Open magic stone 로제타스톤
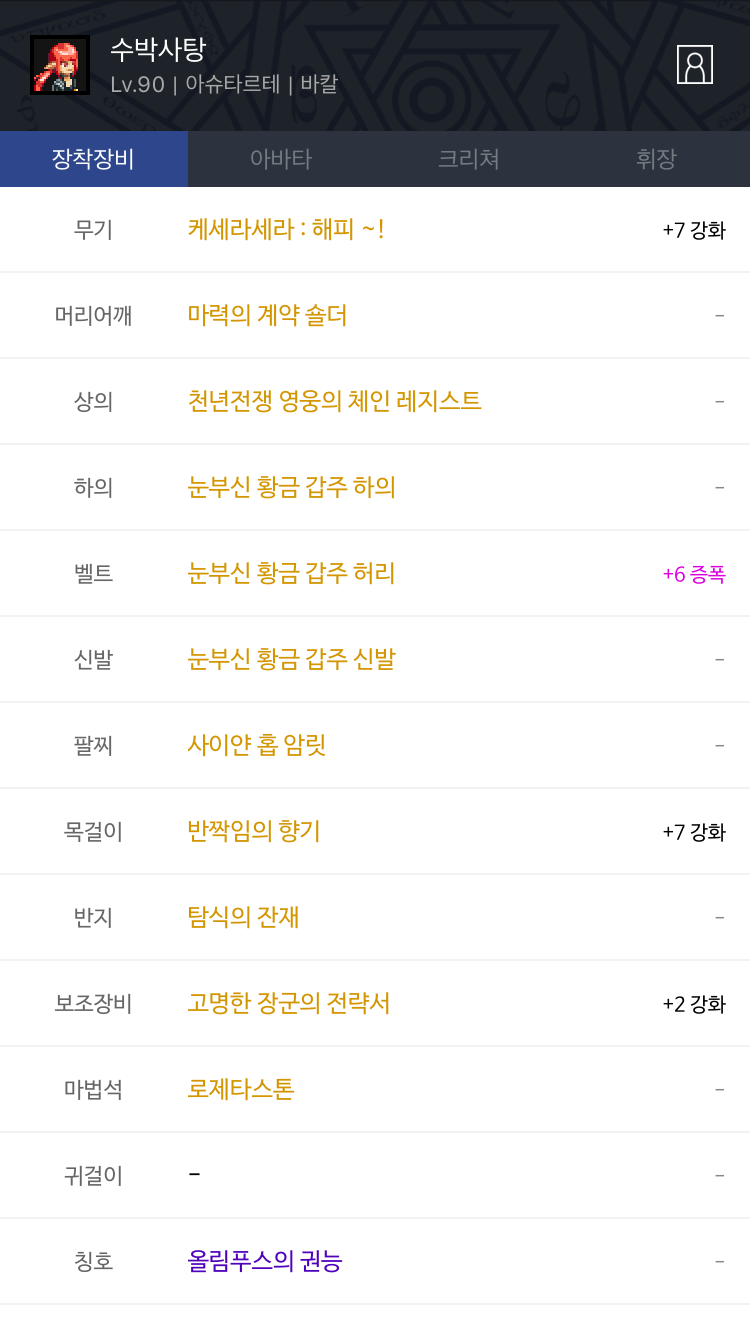This screenshot has height=1334, width=750. coord(241,1089)
